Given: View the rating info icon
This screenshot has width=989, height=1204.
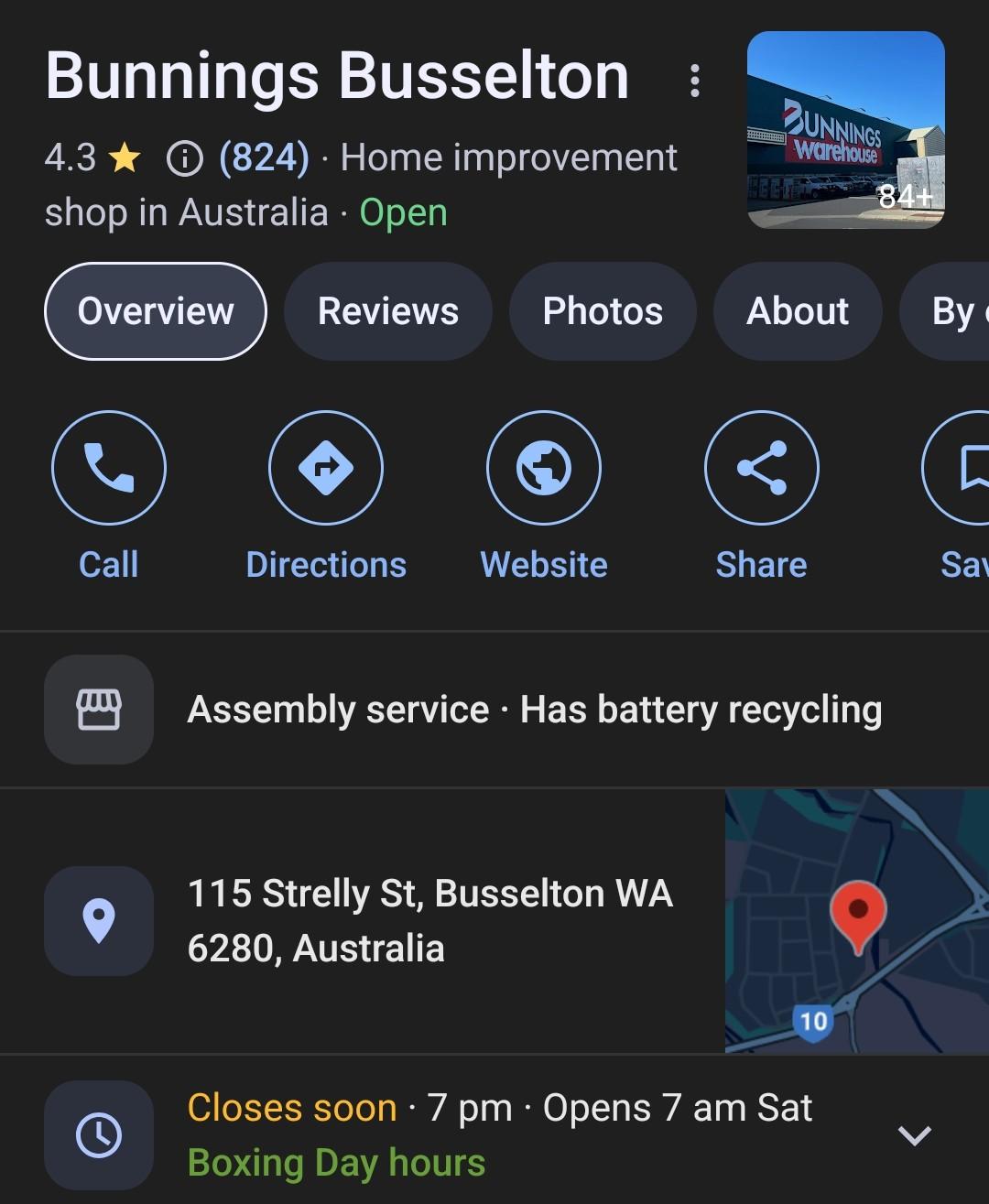Looking at the screenshot, I should coord(184,158).
